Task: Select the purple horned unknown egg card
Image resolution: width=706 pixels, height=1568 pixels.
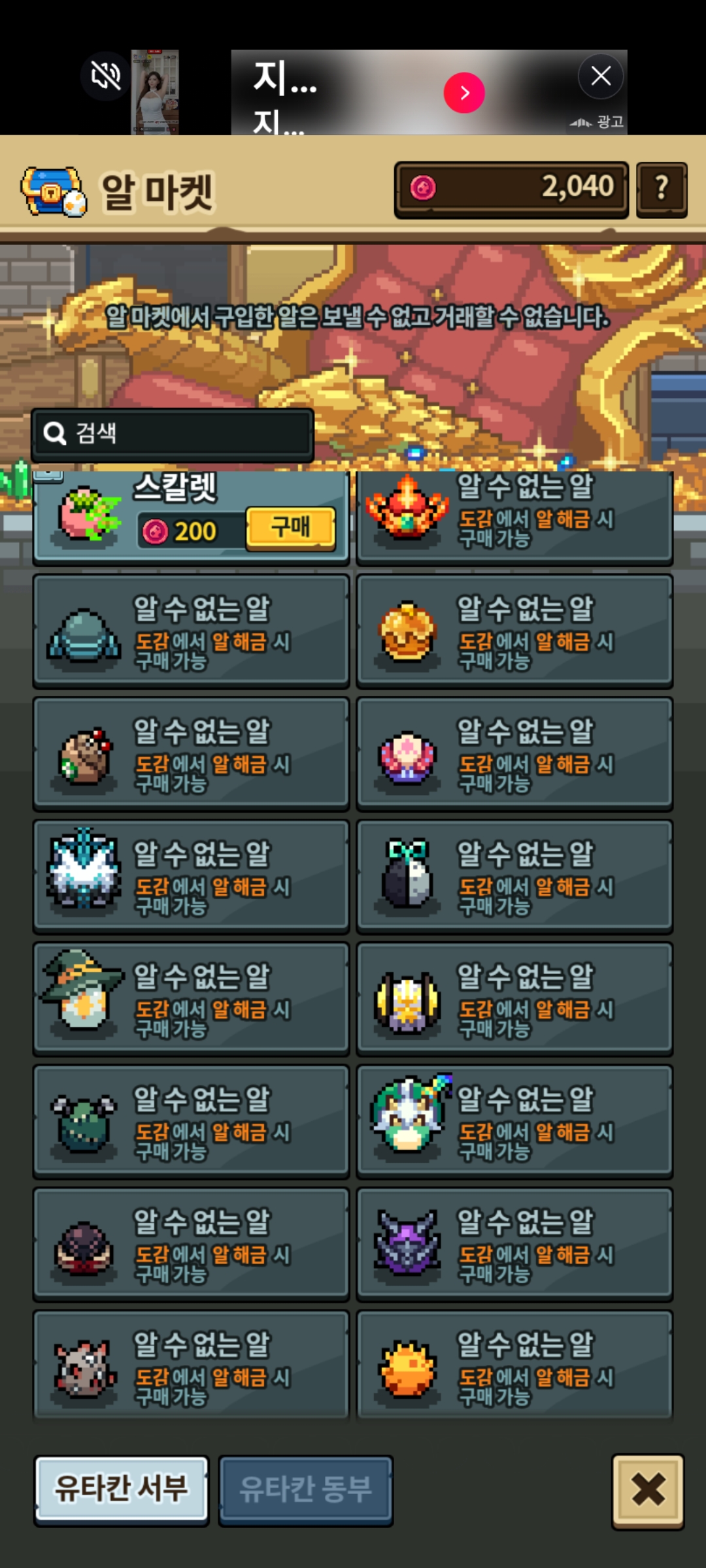Action: click(x=514, y=1244)
